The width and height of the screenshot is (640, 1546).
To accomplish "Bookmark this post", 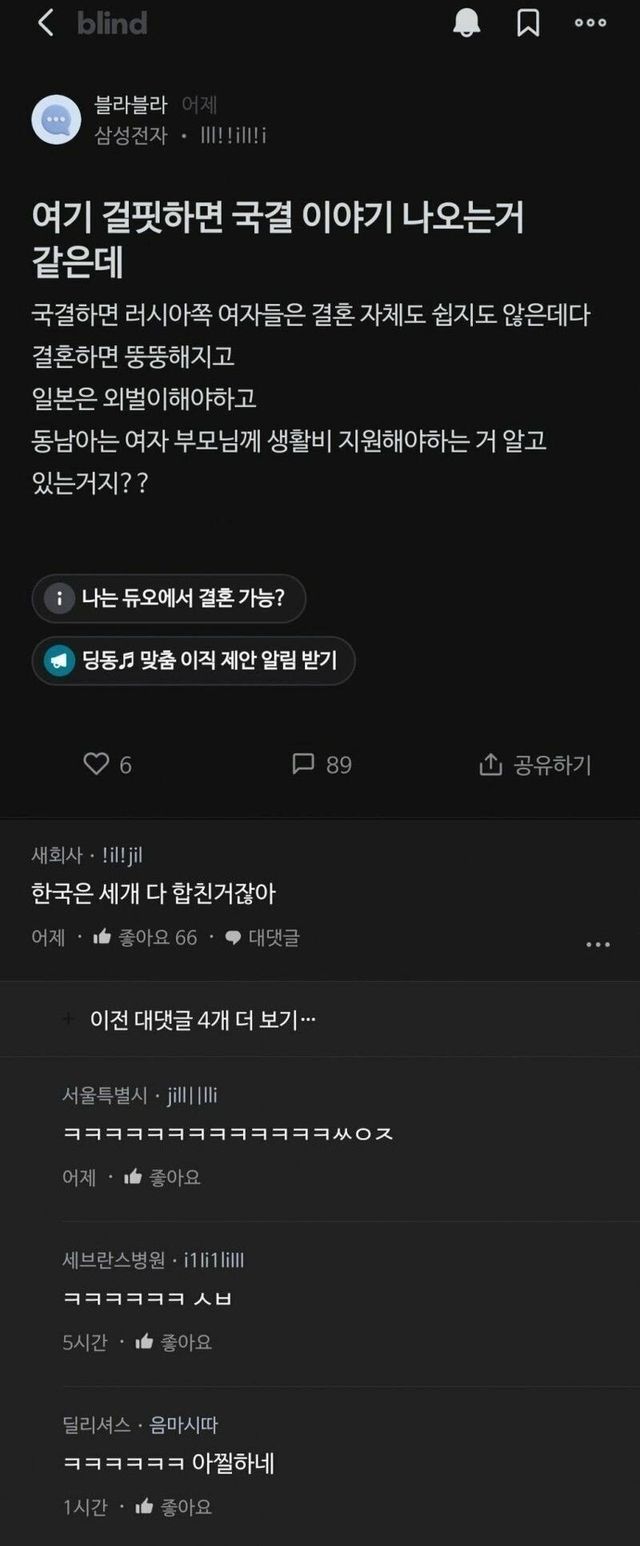I will click(528, 23).
